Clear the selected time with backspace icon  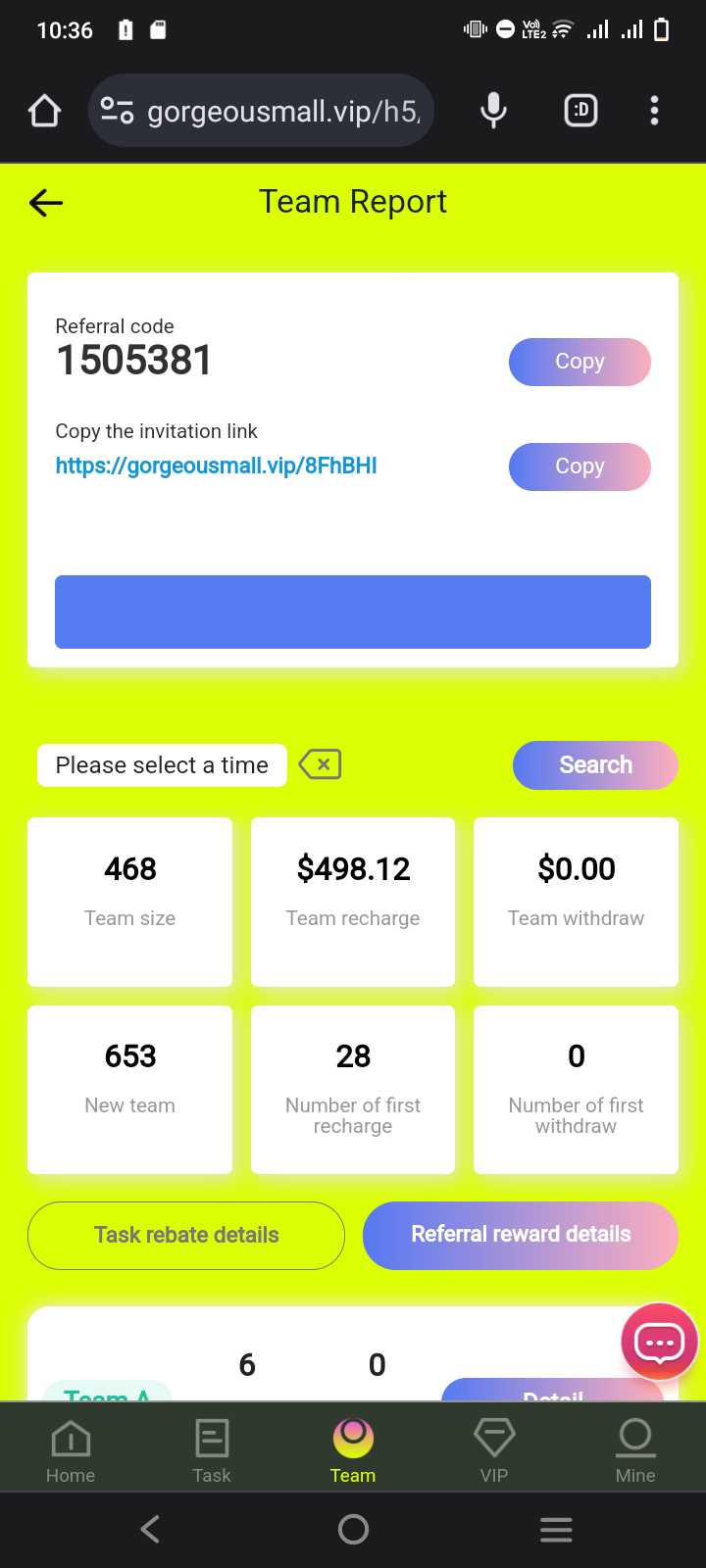click(x=321, y=764)
